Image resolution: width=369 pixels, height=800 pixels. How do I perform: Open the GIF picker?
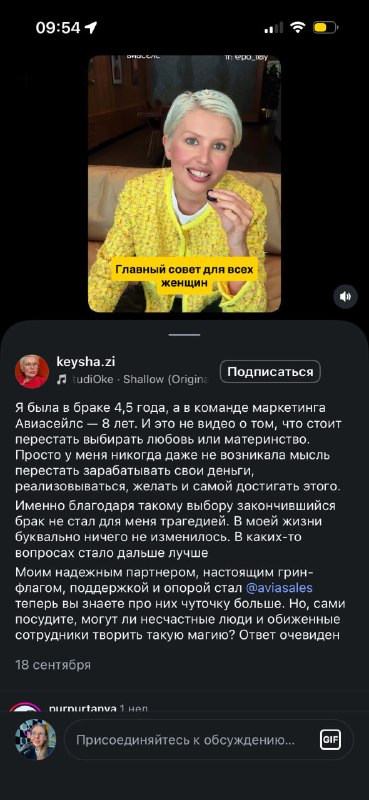(330, 740)
